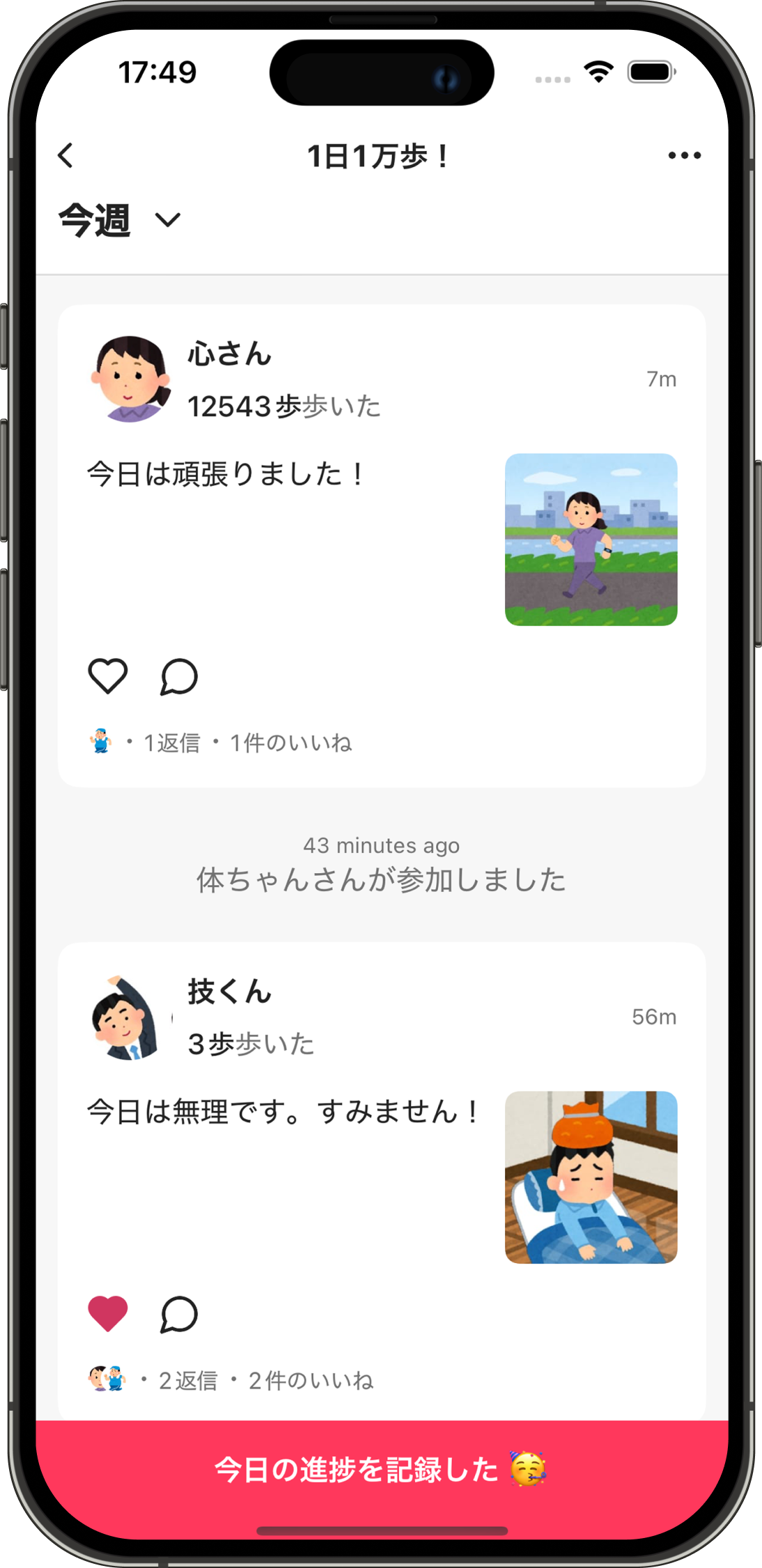The height and width of the screenshot is (1568, 762).
Task: Navigate back using the back chevron
Action: coord(65,155)
